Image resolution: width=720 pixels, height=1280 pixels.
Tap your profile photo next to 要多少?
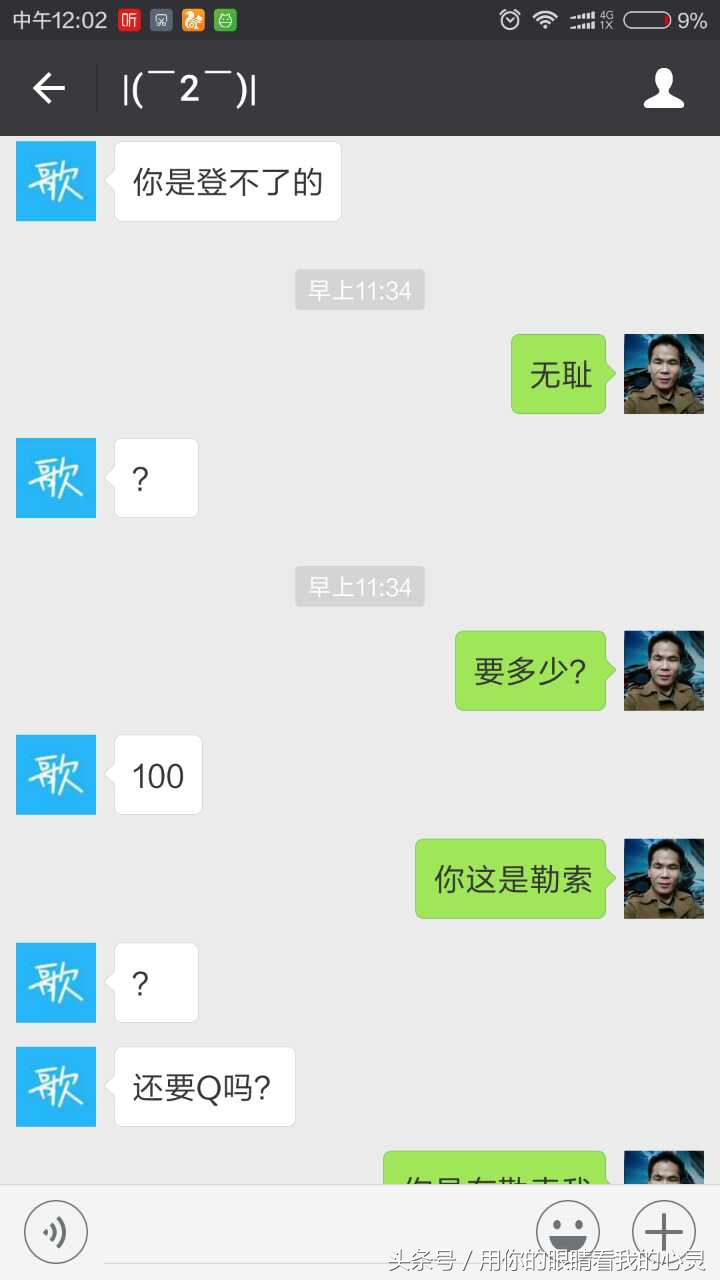[663, 671]
